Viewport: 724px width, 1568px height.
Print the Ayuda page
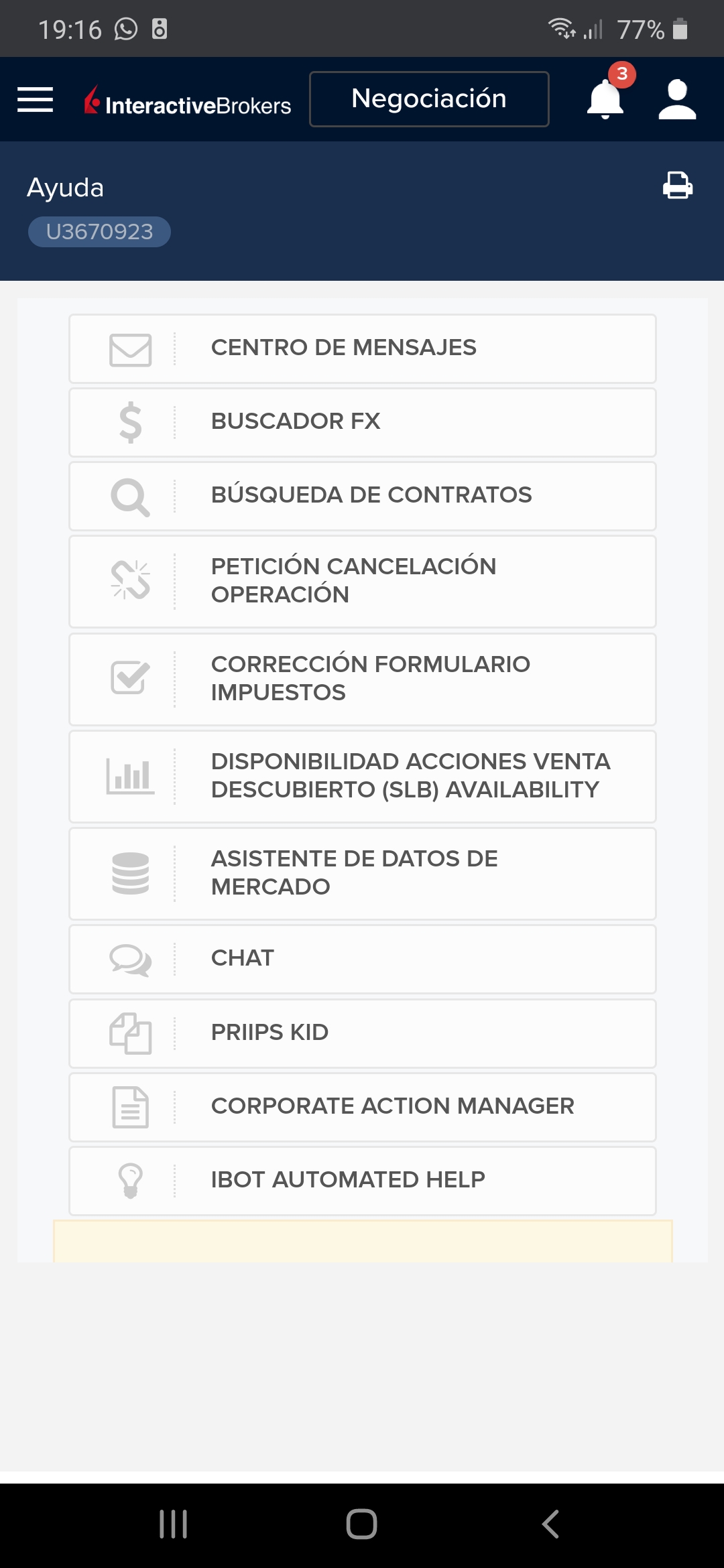point(677,186)
